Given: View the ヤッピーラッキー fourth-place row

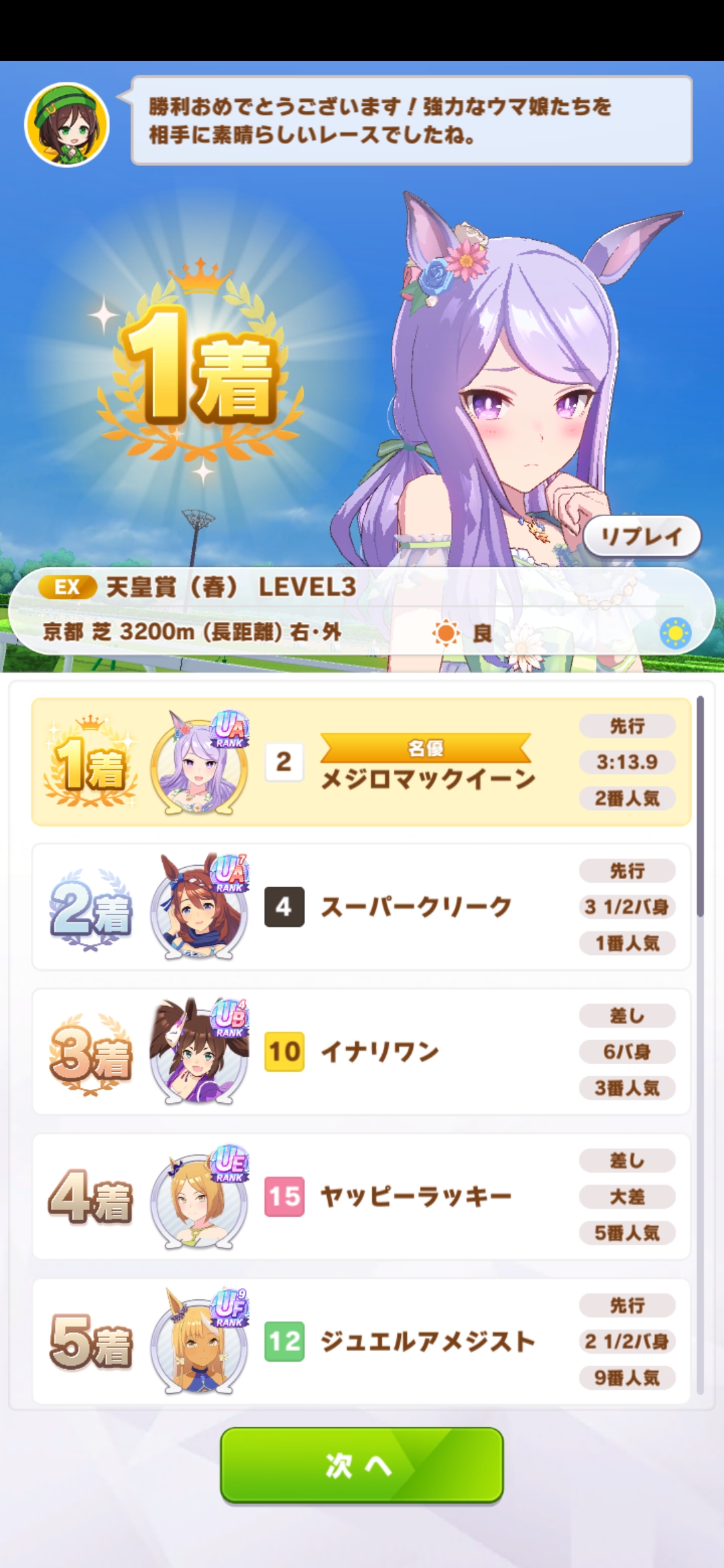Looking at the screenshot, I should pos(361,1196).
